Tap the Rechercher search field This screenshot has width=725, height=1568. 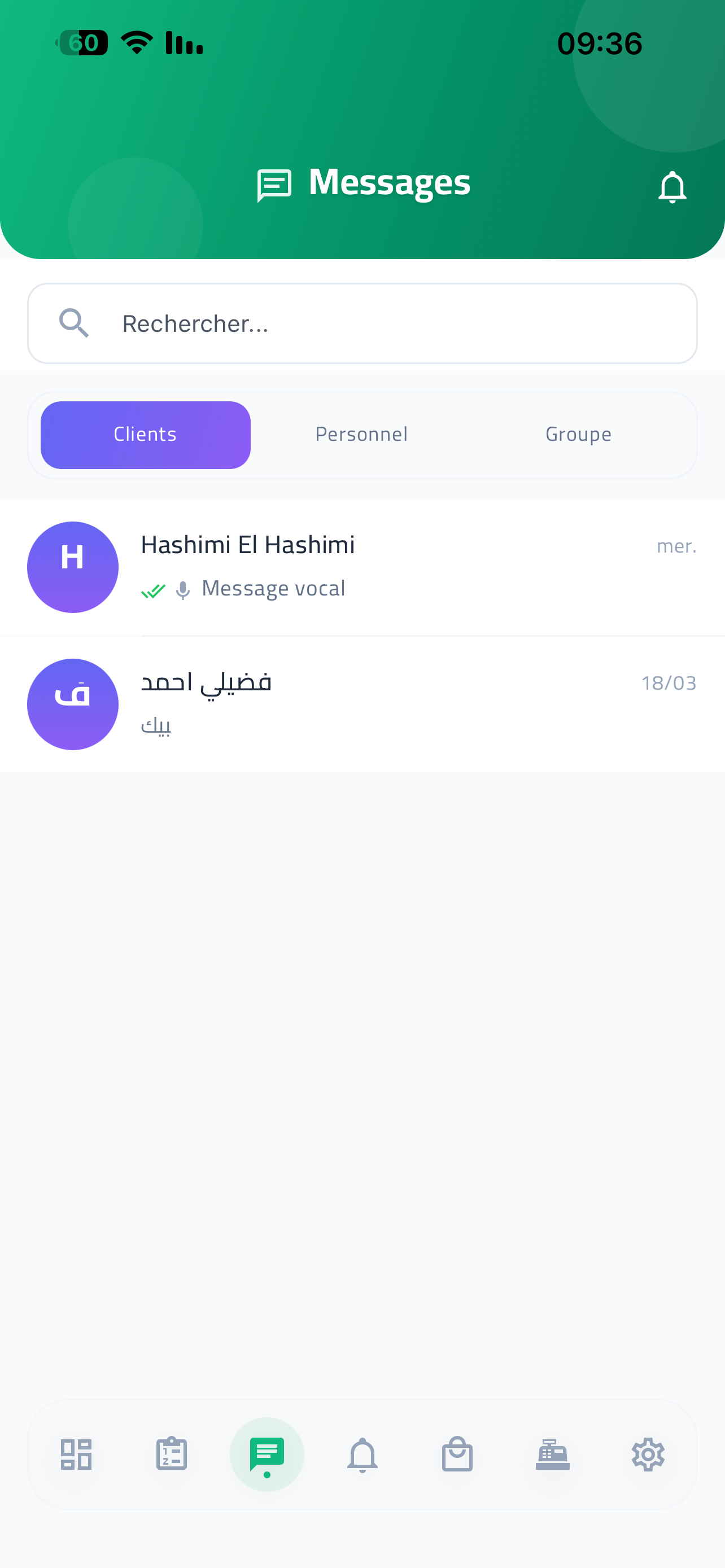coord(362,323)
